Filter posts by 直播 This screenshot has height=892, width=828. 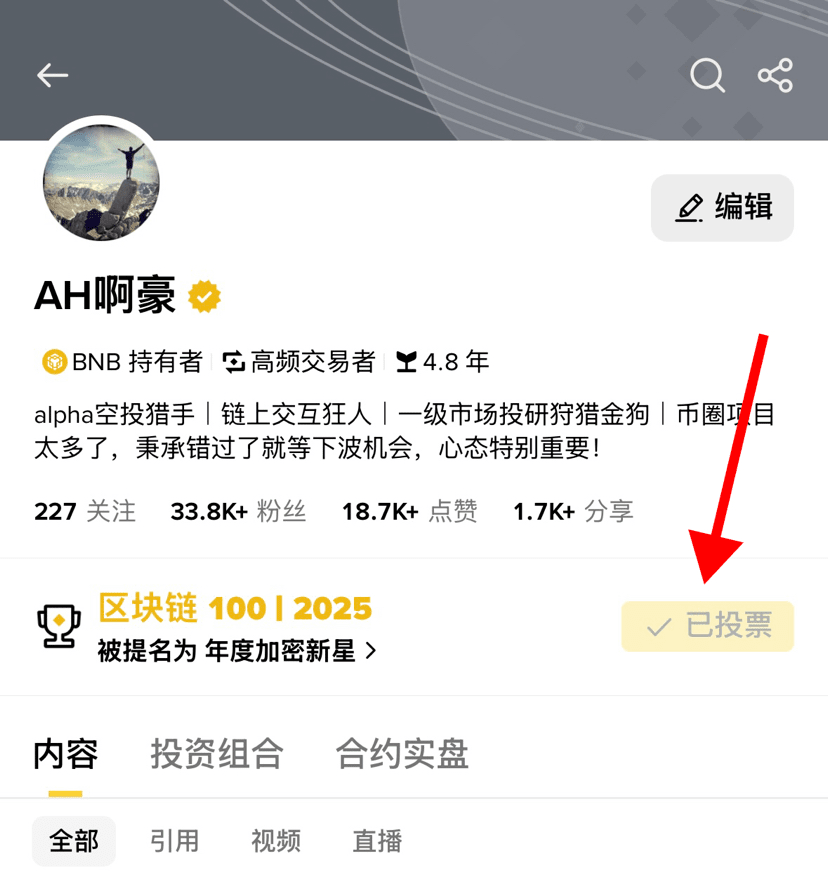point(377,841)
